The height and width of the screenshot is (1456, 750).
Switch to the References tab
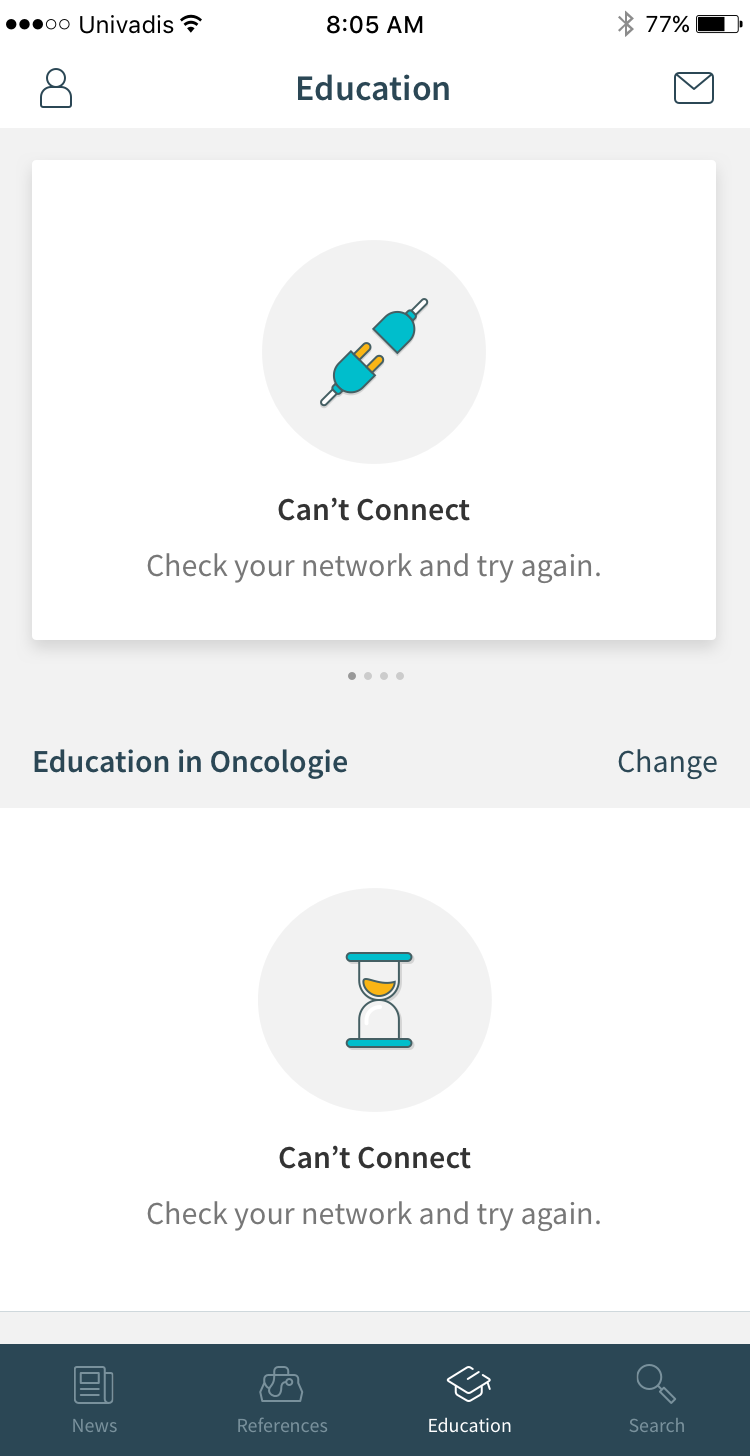point(282,1398)
